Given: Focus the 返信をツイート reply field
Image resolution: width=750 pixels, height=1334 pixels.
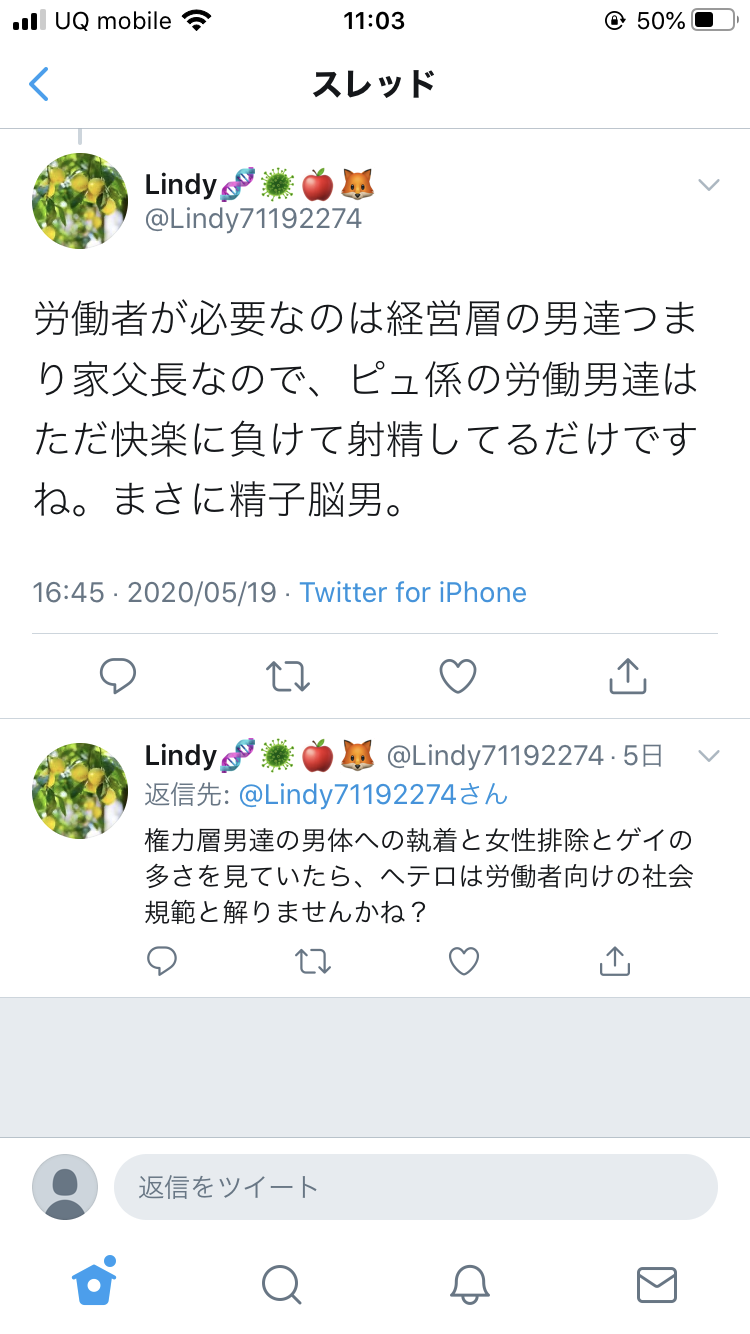Looking at the screenshot, I should [x=416, y=1187].
